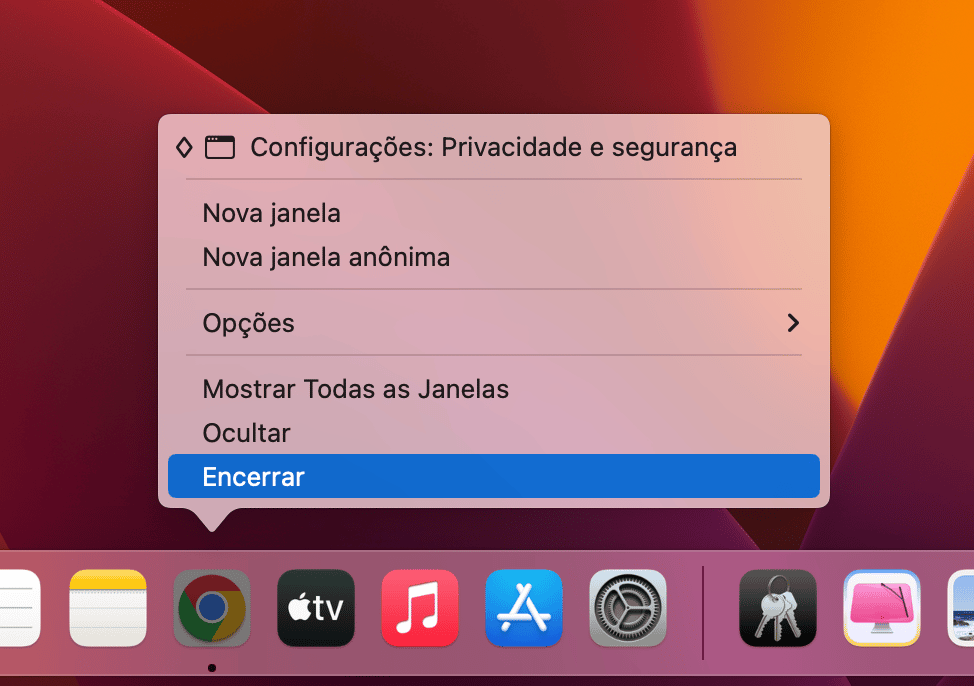Open the Music app
The image size is (974, 686).
pos(420,608)
